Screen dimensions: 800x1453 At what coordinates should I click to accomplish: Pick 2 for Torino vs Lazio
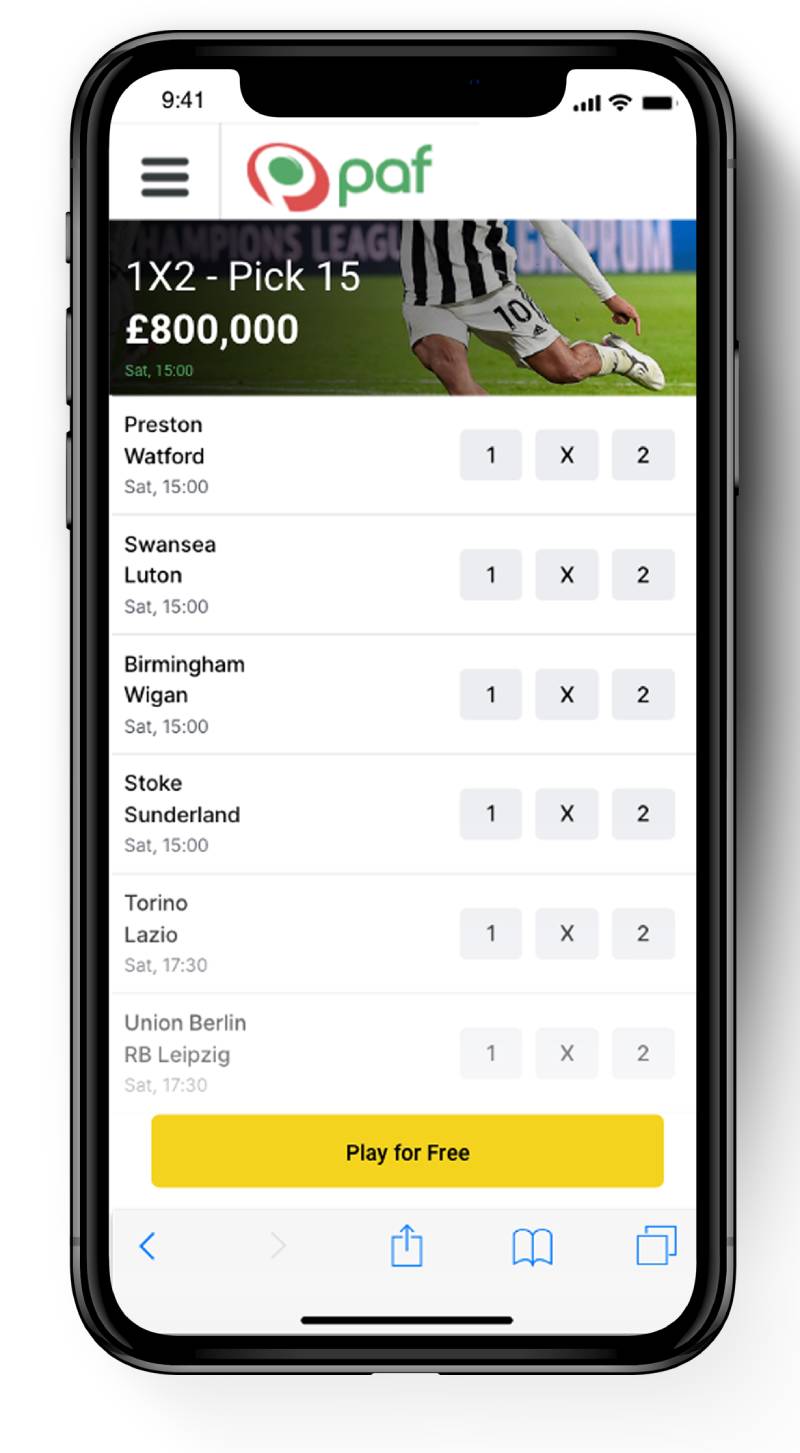[x=643, y=933]
